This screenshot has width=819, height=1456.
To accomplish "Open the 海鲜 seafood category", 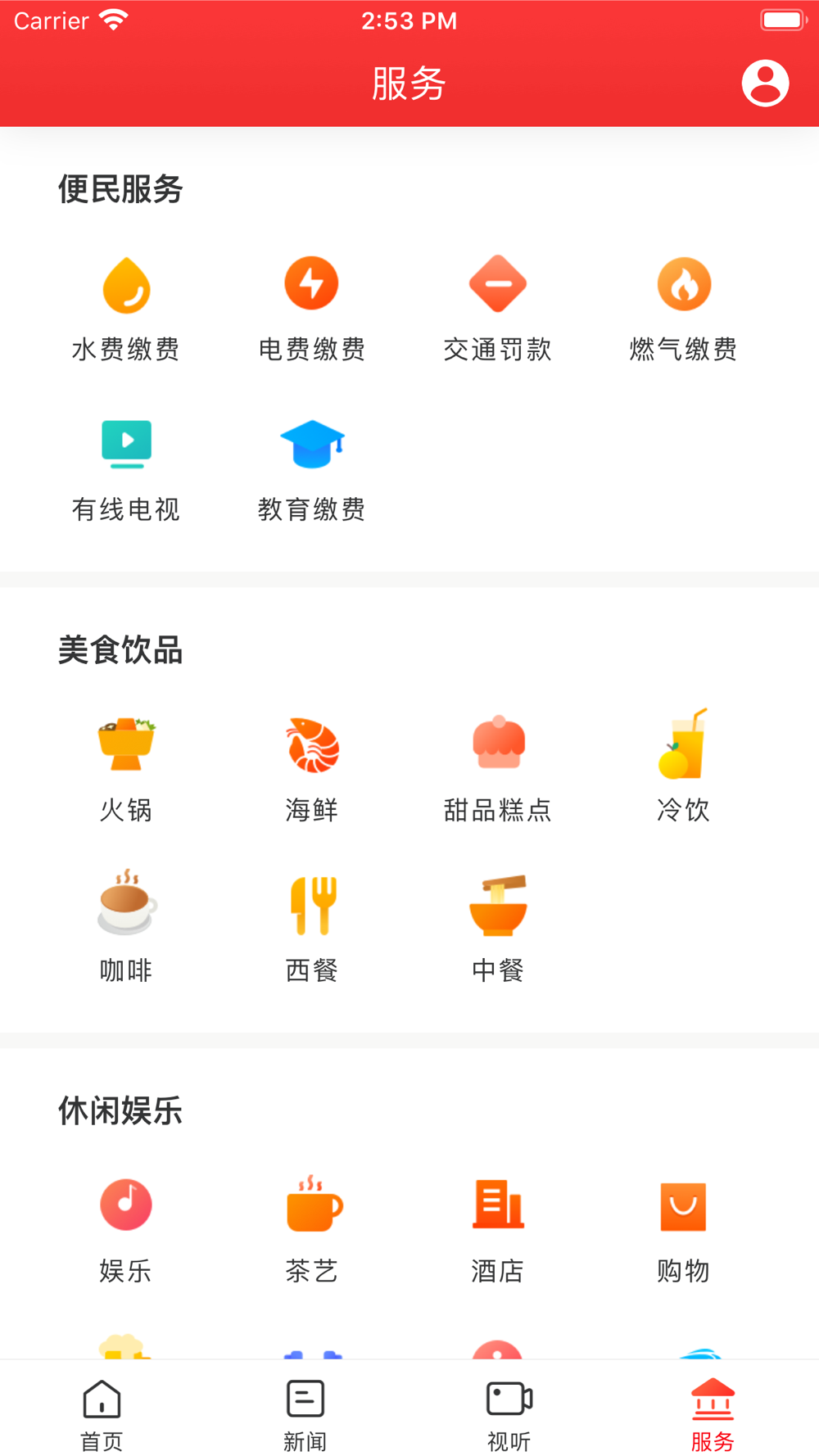I will 311,767.
